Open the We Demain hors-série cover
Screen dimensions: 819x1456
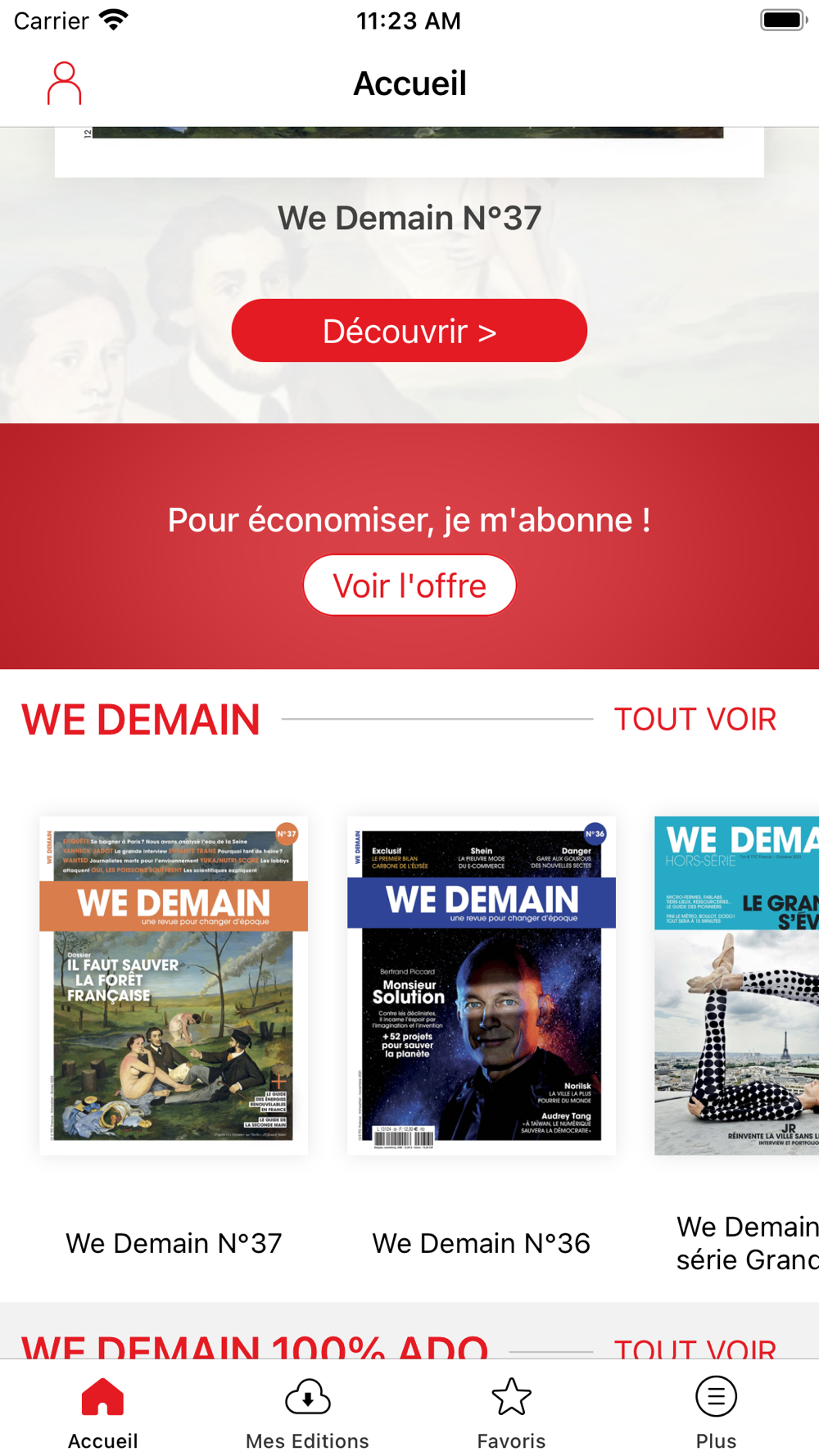point(737,985)
